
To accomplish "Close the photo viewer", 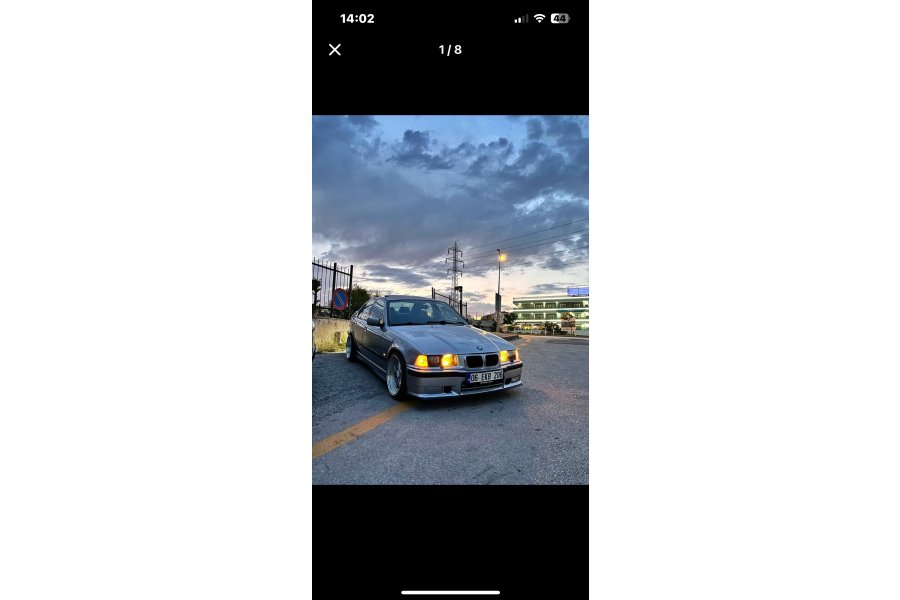I will [x=335, y=50].
